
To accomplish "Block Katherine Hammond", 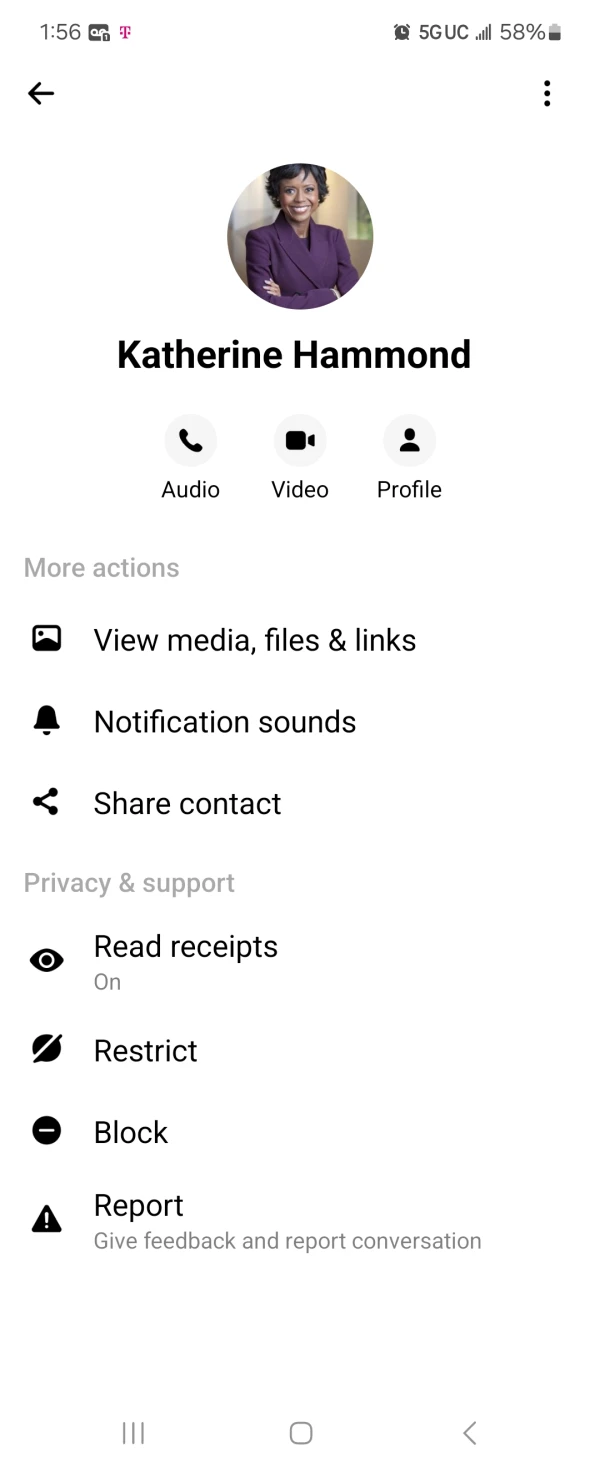I will [x=130, y=1133].
